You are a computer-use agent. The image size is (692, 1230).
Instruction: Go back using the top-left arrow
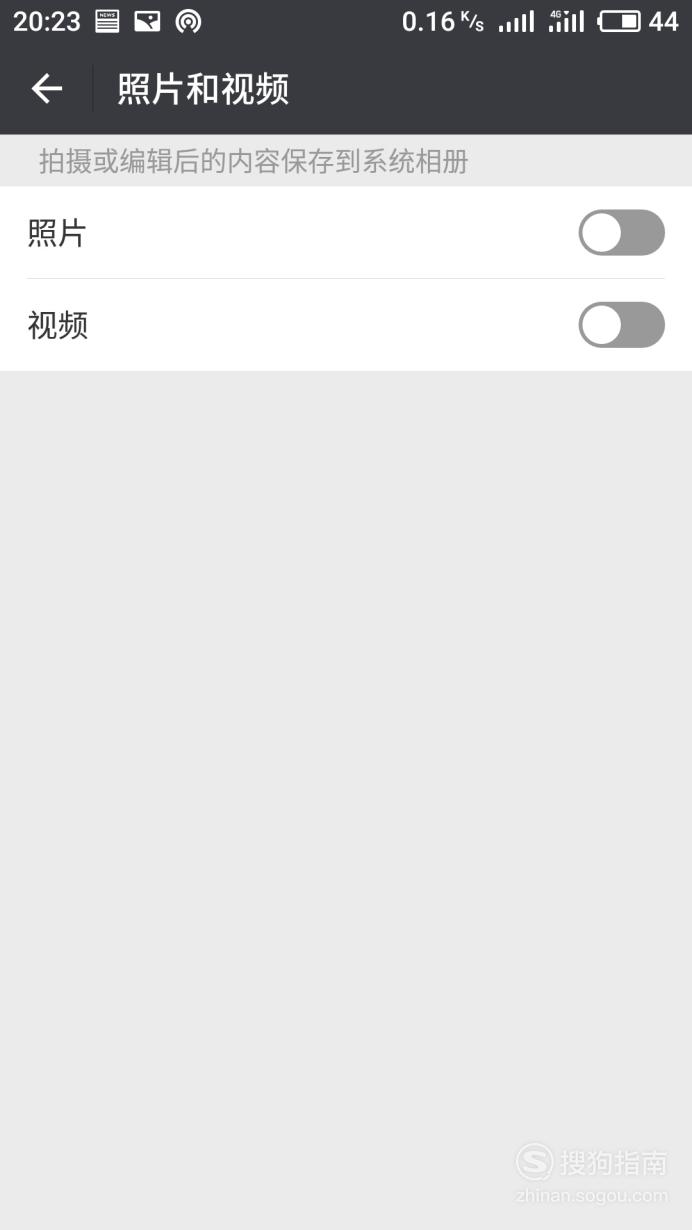(x=46, y=89)
